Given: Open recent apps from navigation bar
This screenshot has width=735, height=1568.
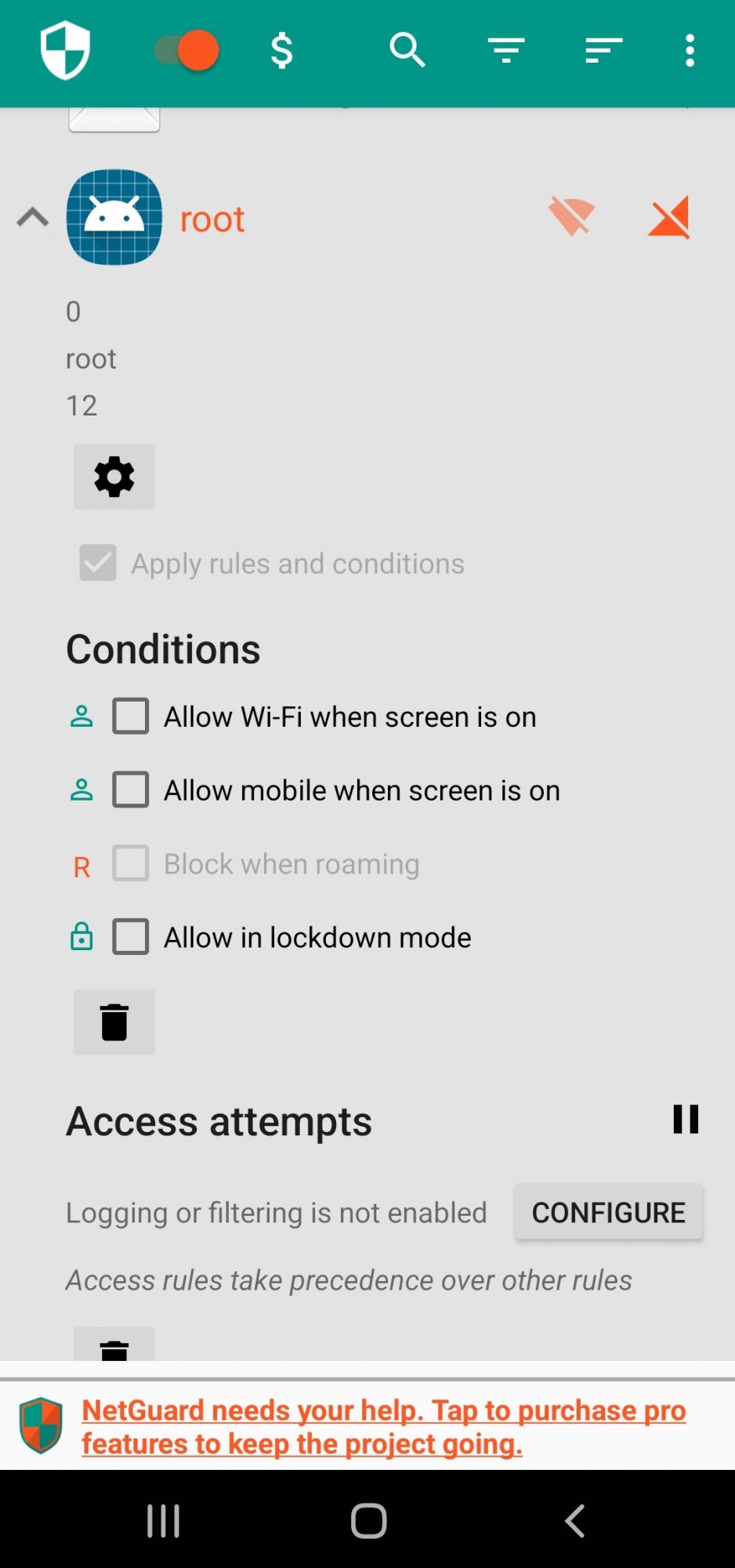Looking at the screenshot, I should point(164,1521).
